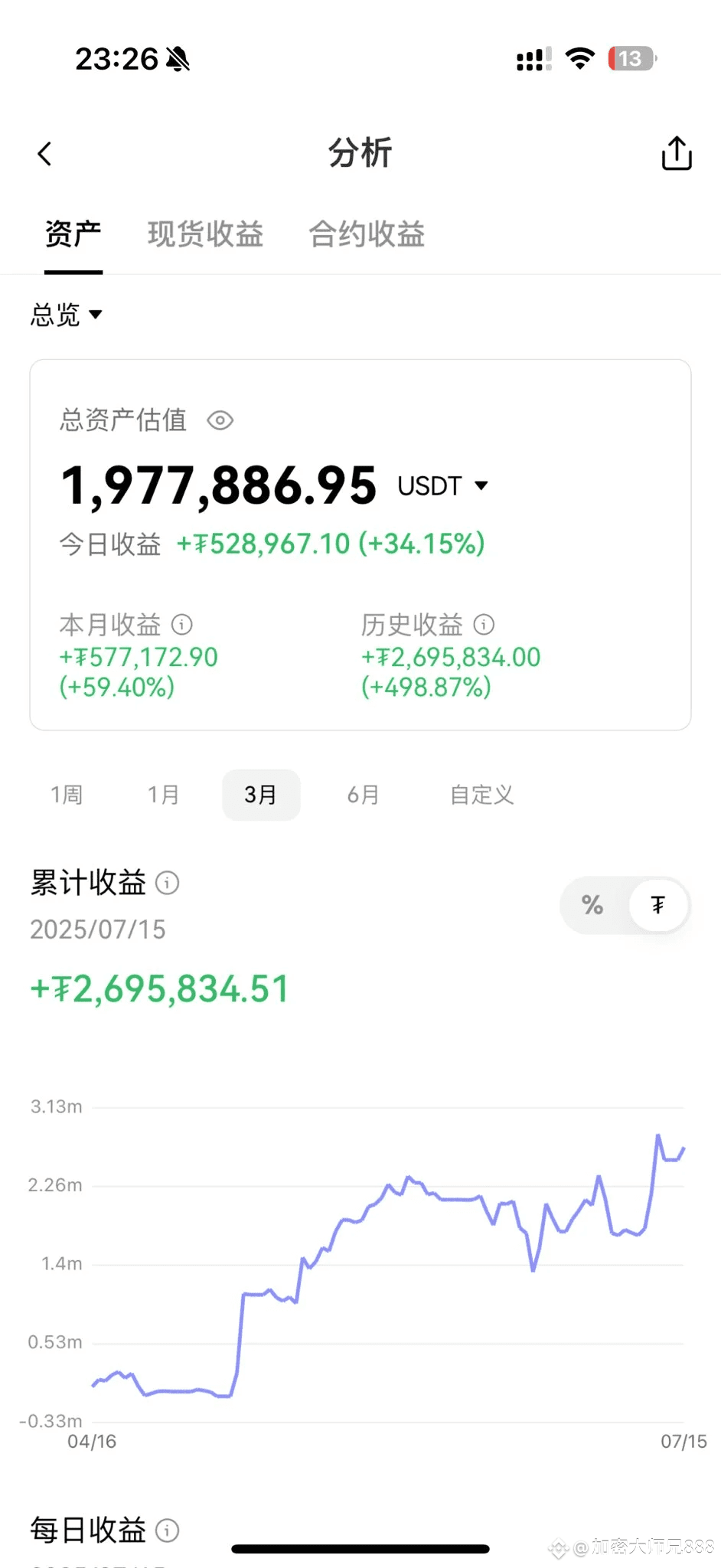Share the analysis page
Image resolution: width=721 pixels, height=1568 pixels.
pos(676,154)
